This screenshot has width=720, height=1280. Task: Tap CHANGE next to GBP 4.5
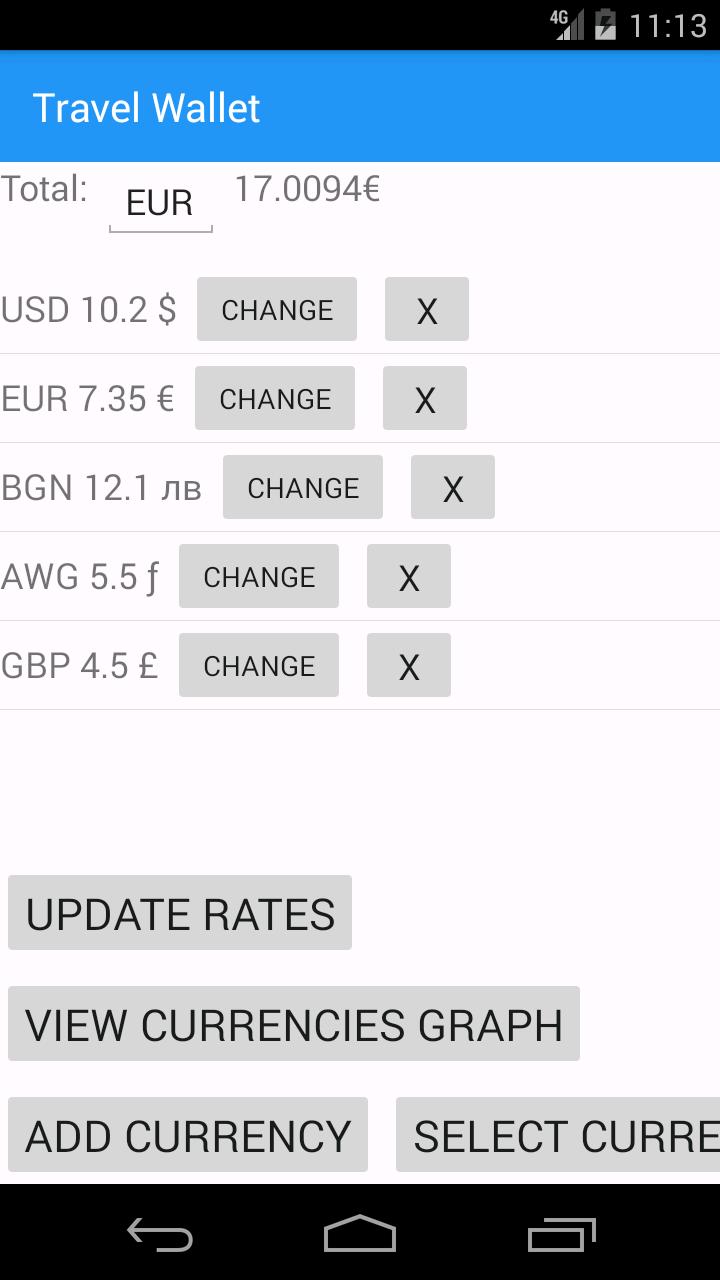coord(259,666)
